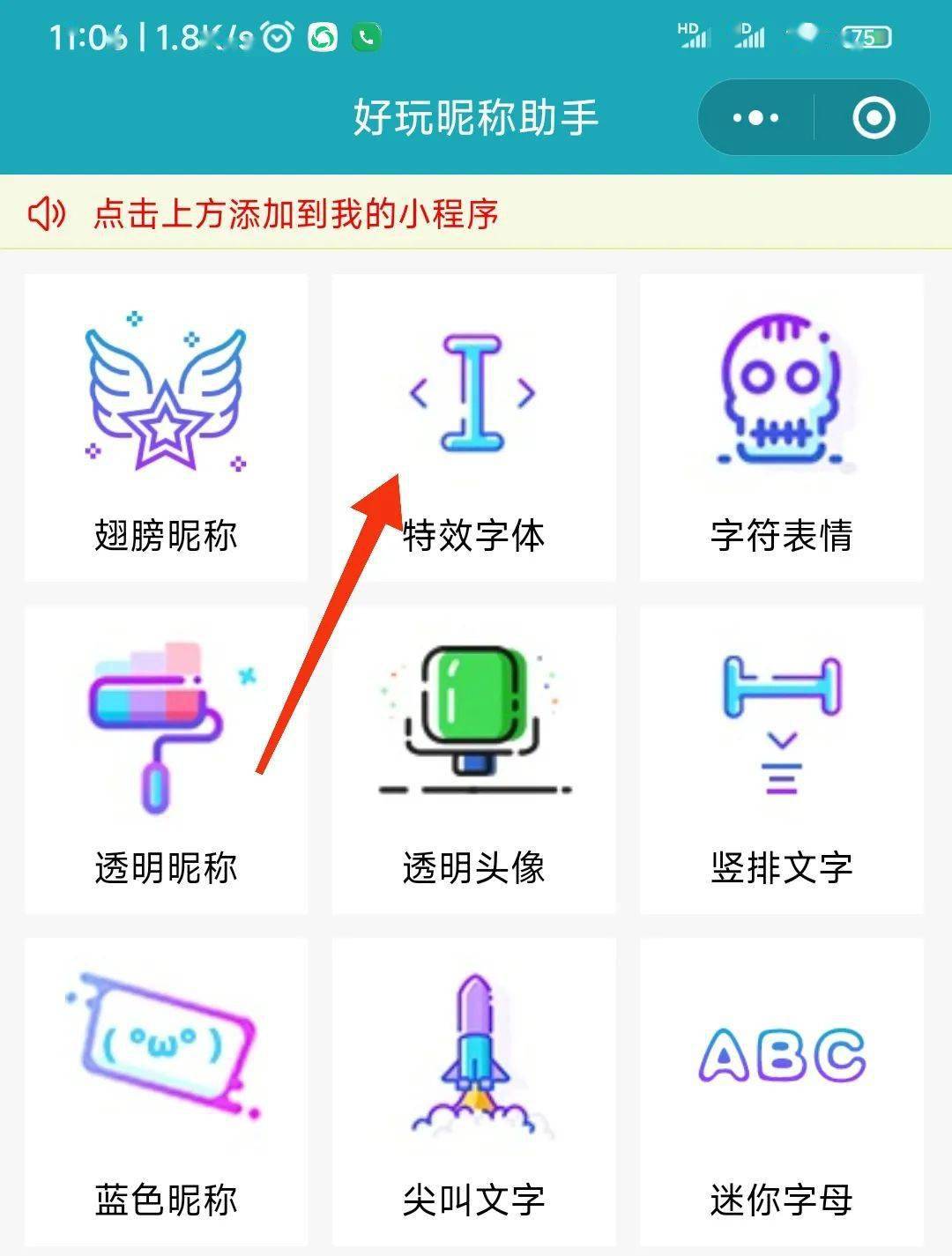Screen dimensions: 952x1256
Task: Open the 透明头像 transparent avatar tool
Action: tap(473, 723)
